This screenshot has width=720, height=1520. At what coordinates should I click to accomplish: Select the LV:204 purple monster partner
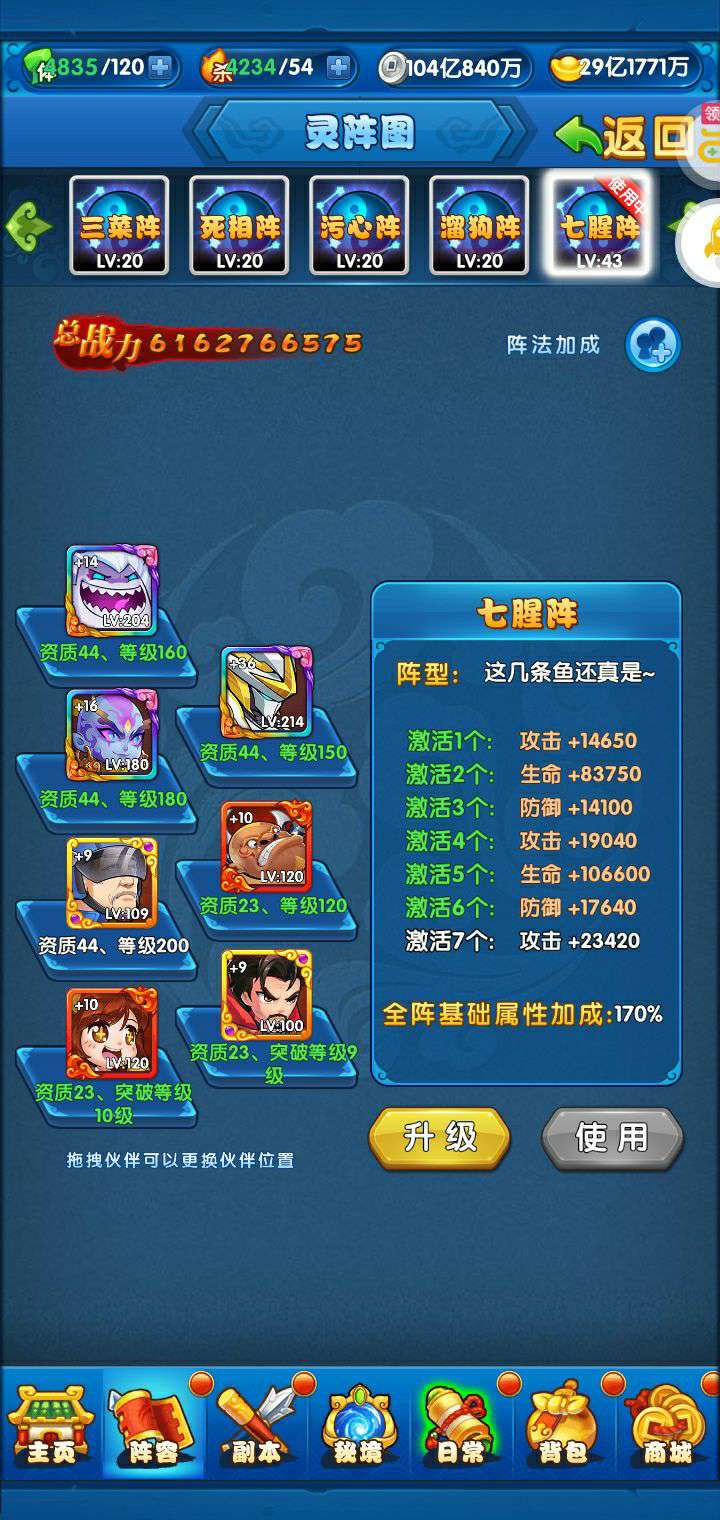pos(112,590)
